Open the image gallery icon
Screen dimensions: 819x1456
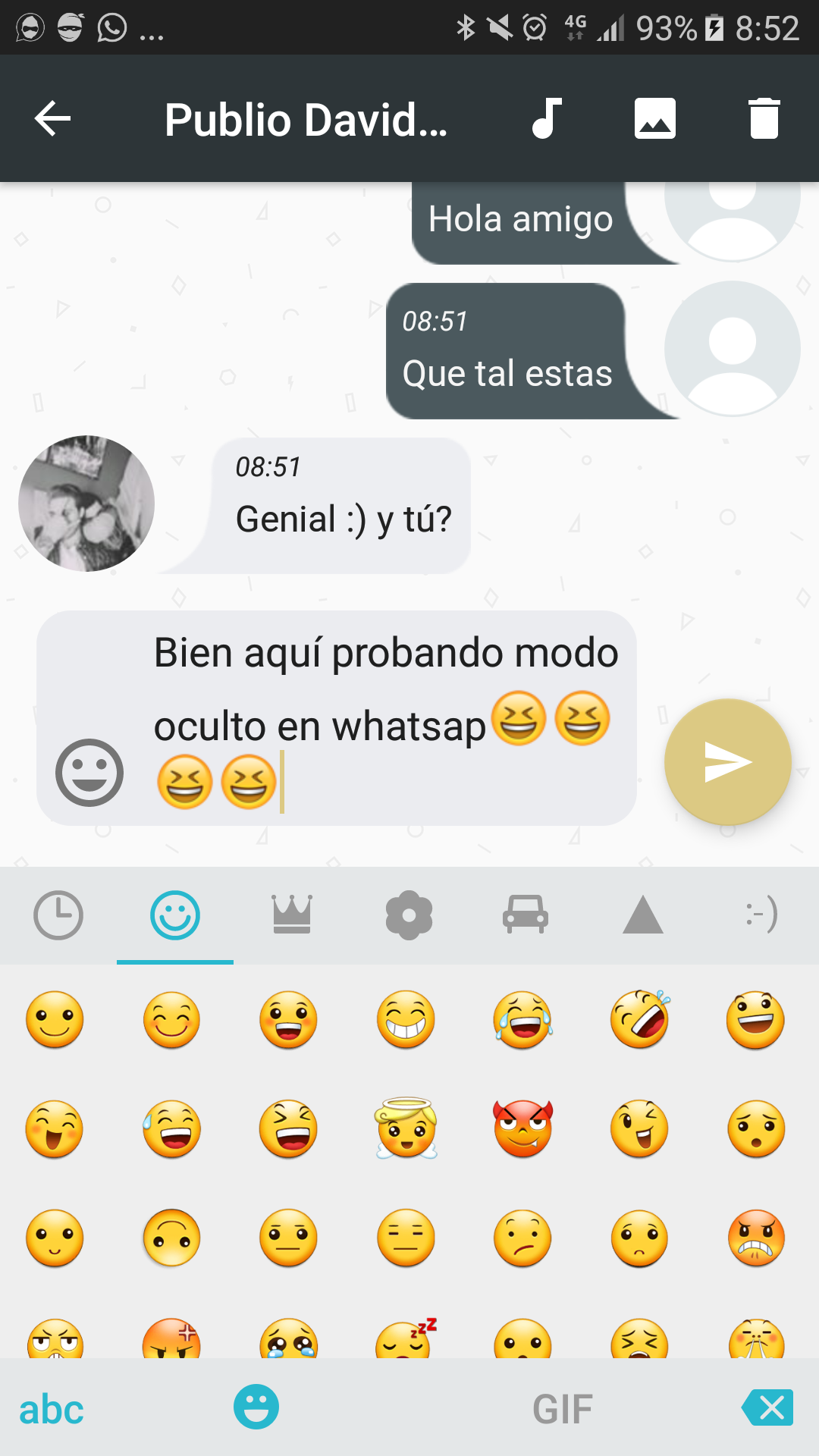pyautogui.click(x=655, y=119)
